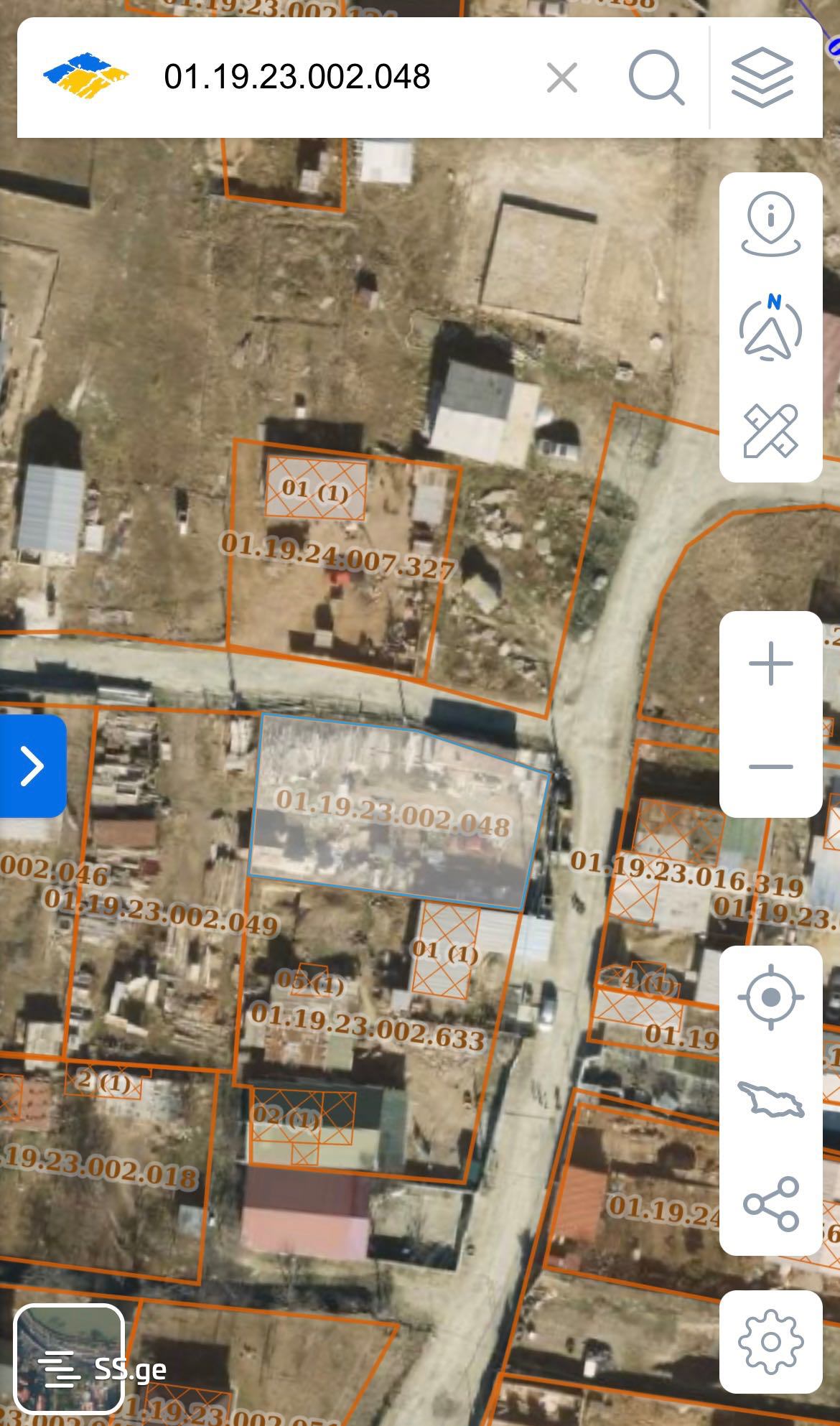Open the measure and draw tool
This screenshot has width=840, height=1426.
pos(771,431)
